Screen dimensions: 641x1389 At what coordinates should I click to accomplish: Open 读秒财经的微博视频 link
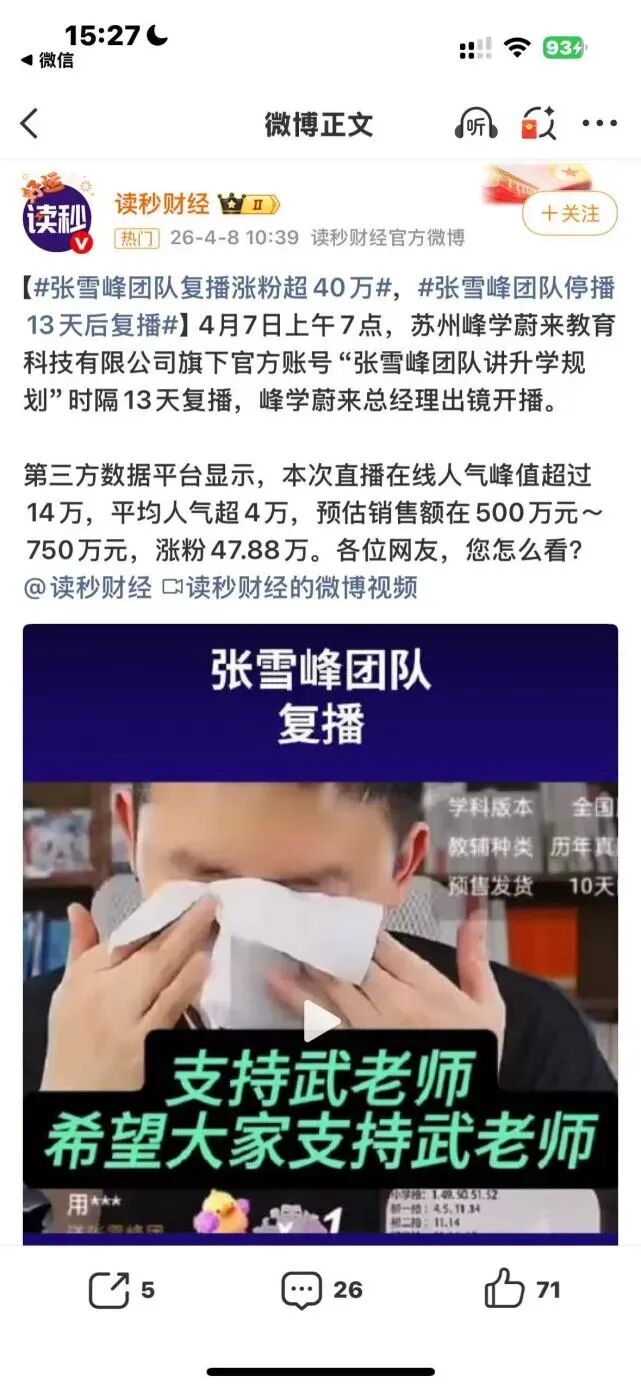pos(288,587)
